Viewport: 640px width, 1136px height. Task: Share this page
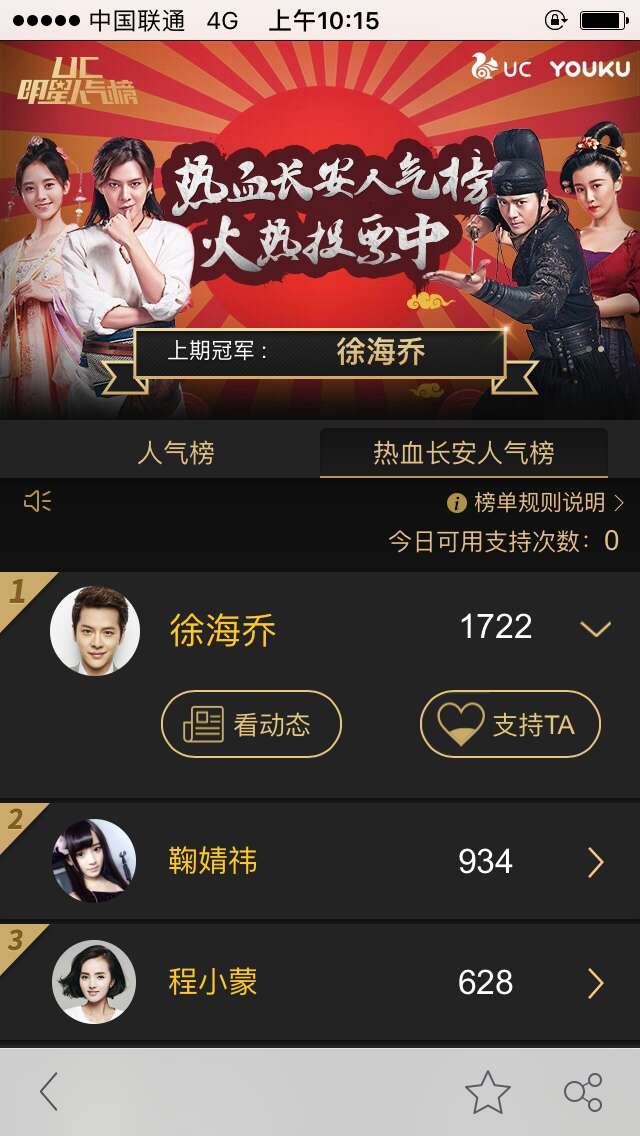[x=583, y=1091]
